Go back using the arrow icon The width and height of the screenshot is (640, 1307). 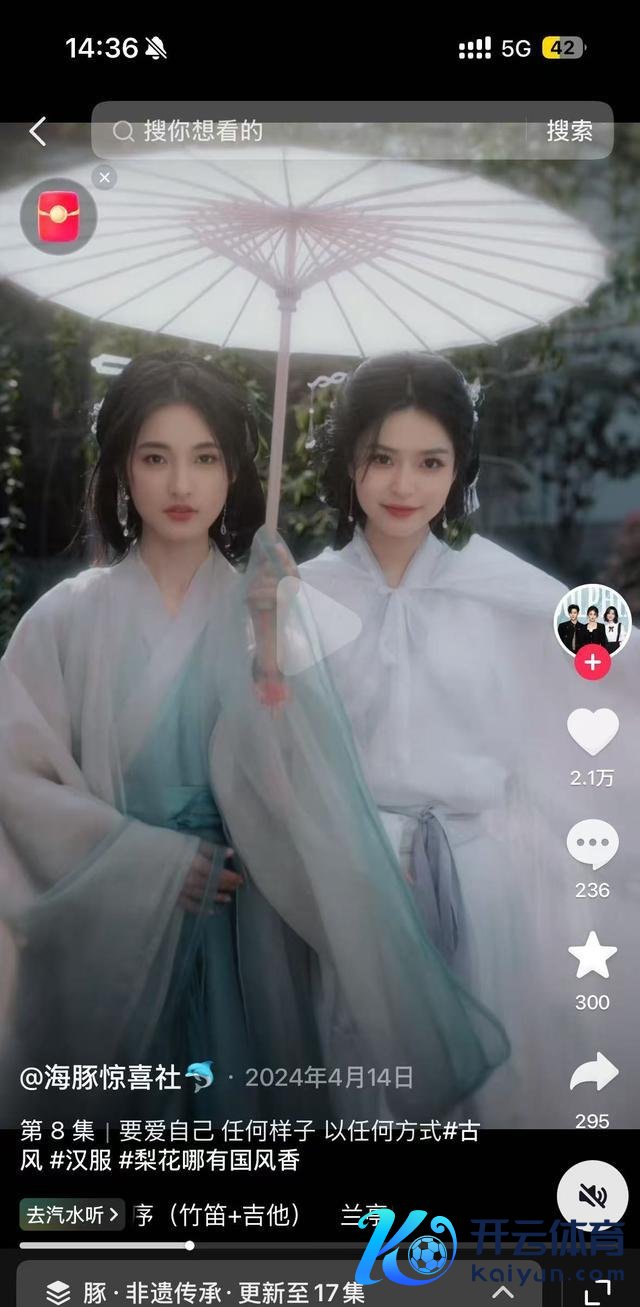(x=38, y=131)
